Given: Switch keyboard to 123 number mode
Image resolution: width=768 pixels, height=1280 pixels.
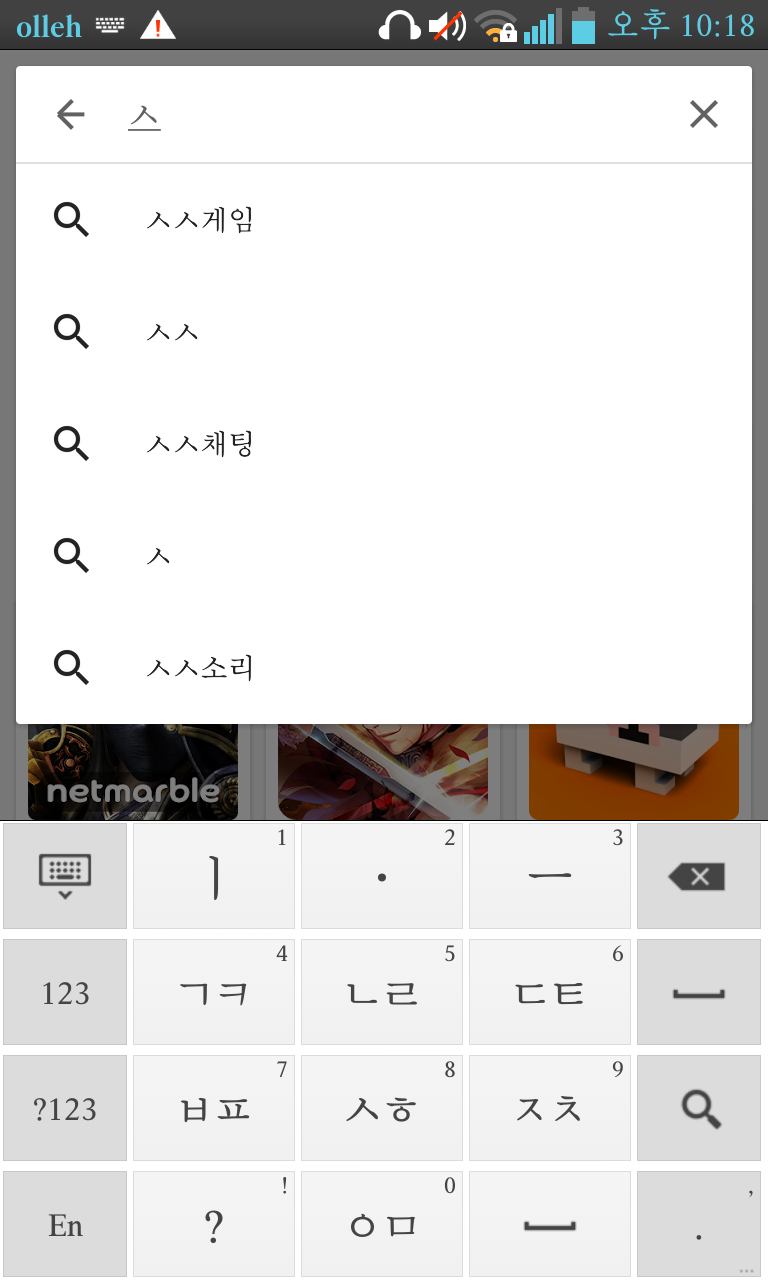Looking at the screenshot, I should coord(65,992).
